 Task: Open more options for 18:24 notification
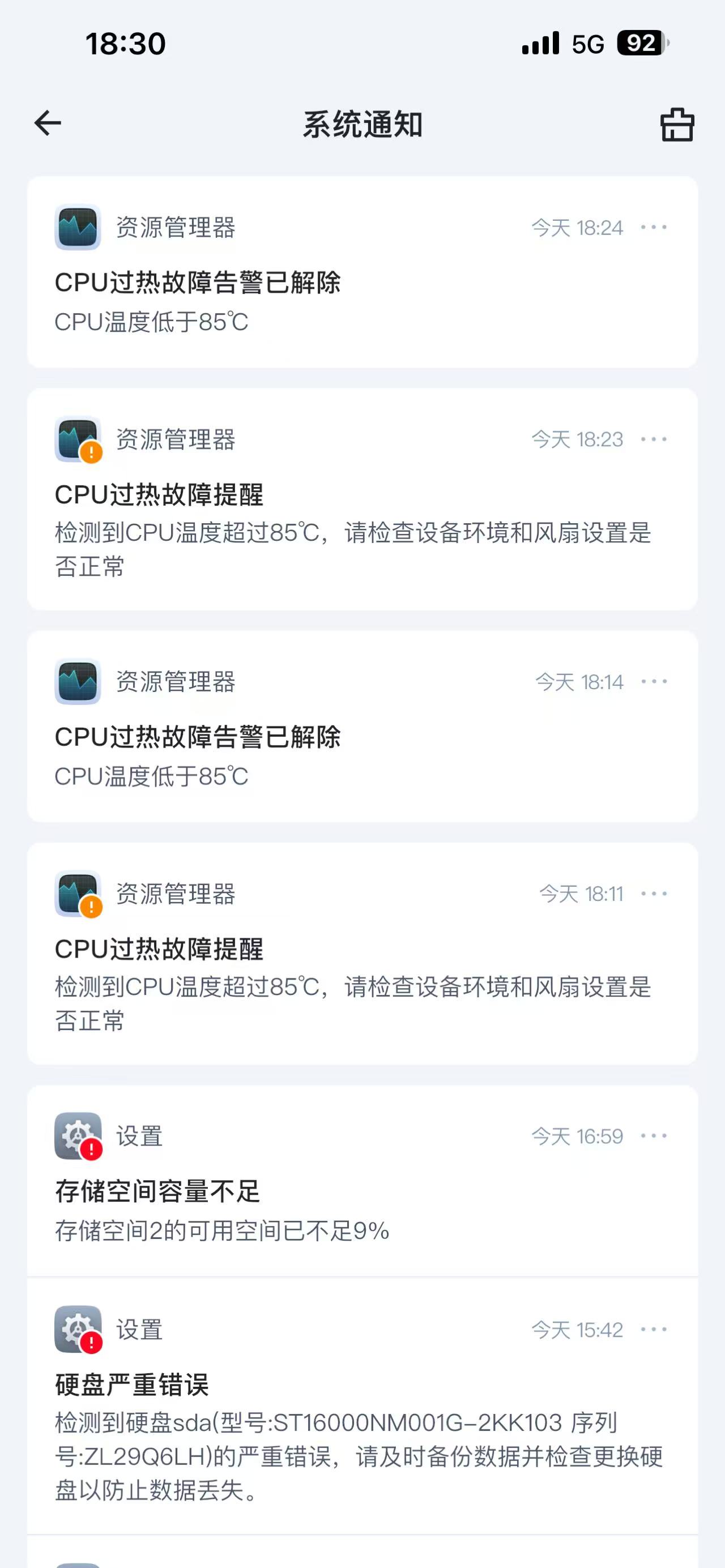(x=654, y=228)
